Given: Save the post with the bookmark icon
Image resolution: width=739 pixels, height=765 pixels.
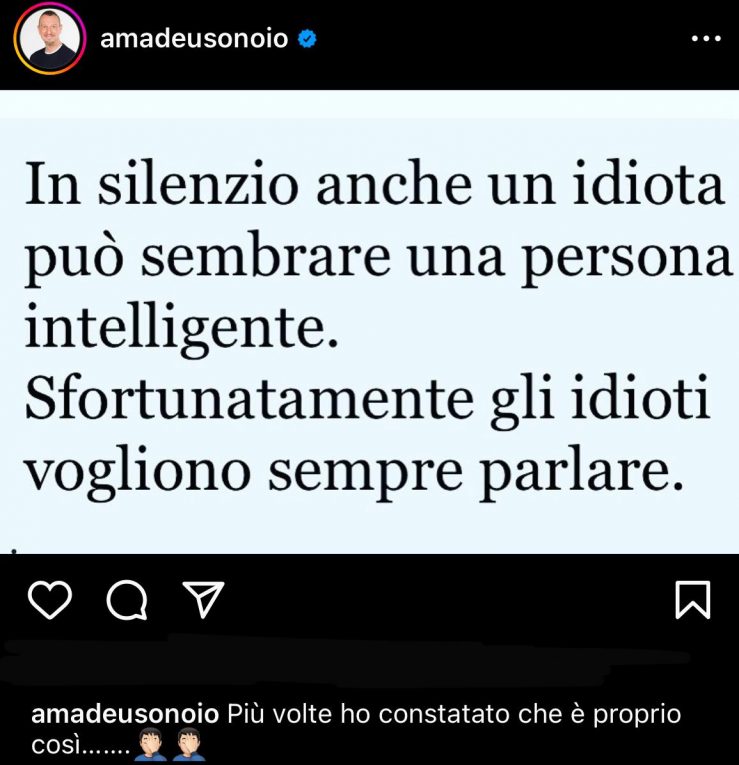Looking at the screenshot, I should (x=693, y=600).
